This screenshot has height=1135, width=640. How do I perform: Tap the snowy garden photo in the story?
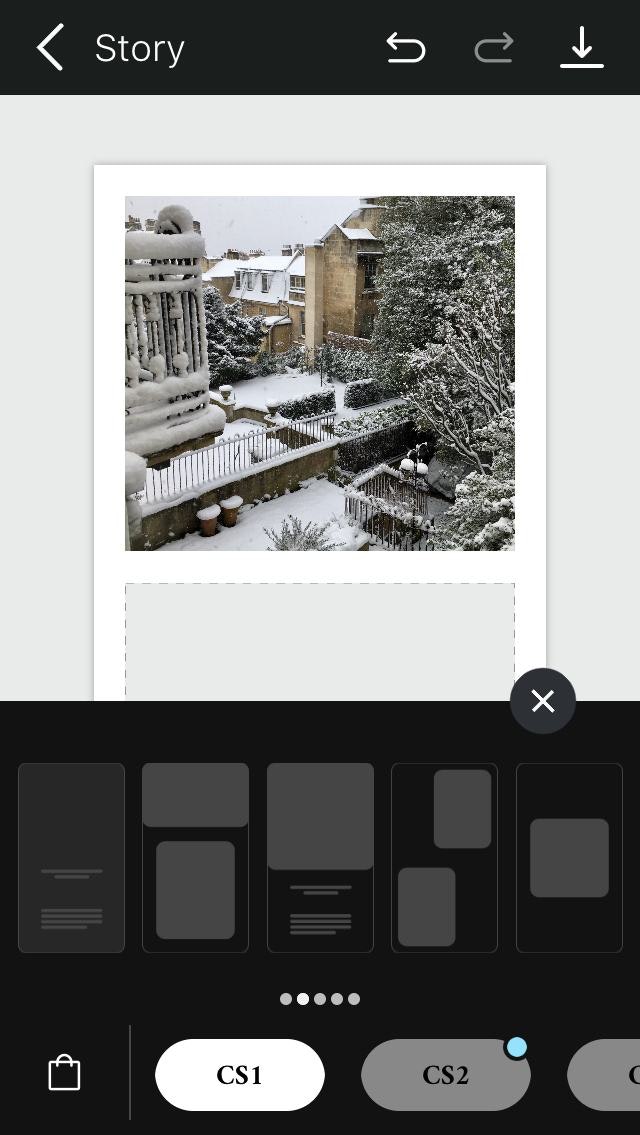click(x=320, y=373)
